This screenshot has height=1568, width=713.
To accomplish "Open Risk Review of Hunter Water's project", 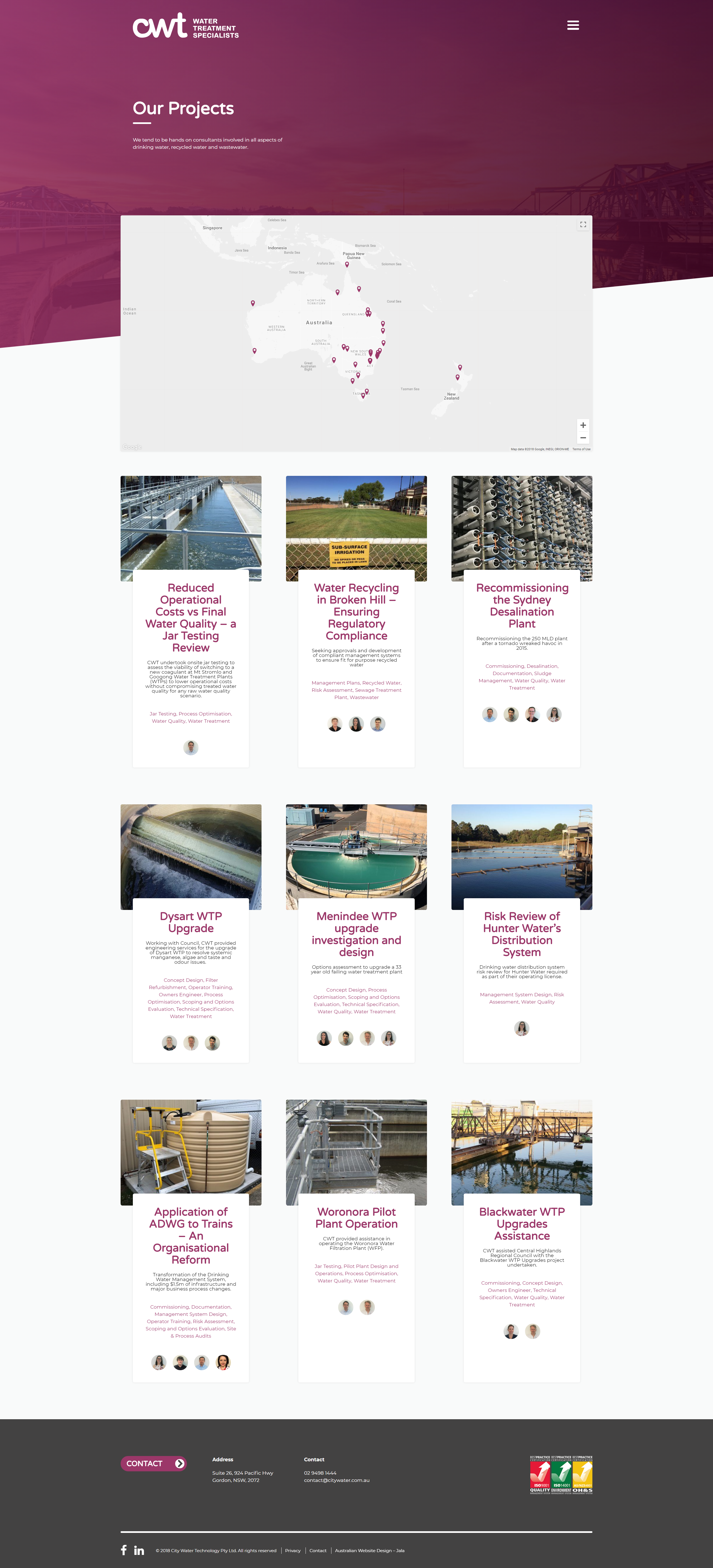I will coord(522,934).
